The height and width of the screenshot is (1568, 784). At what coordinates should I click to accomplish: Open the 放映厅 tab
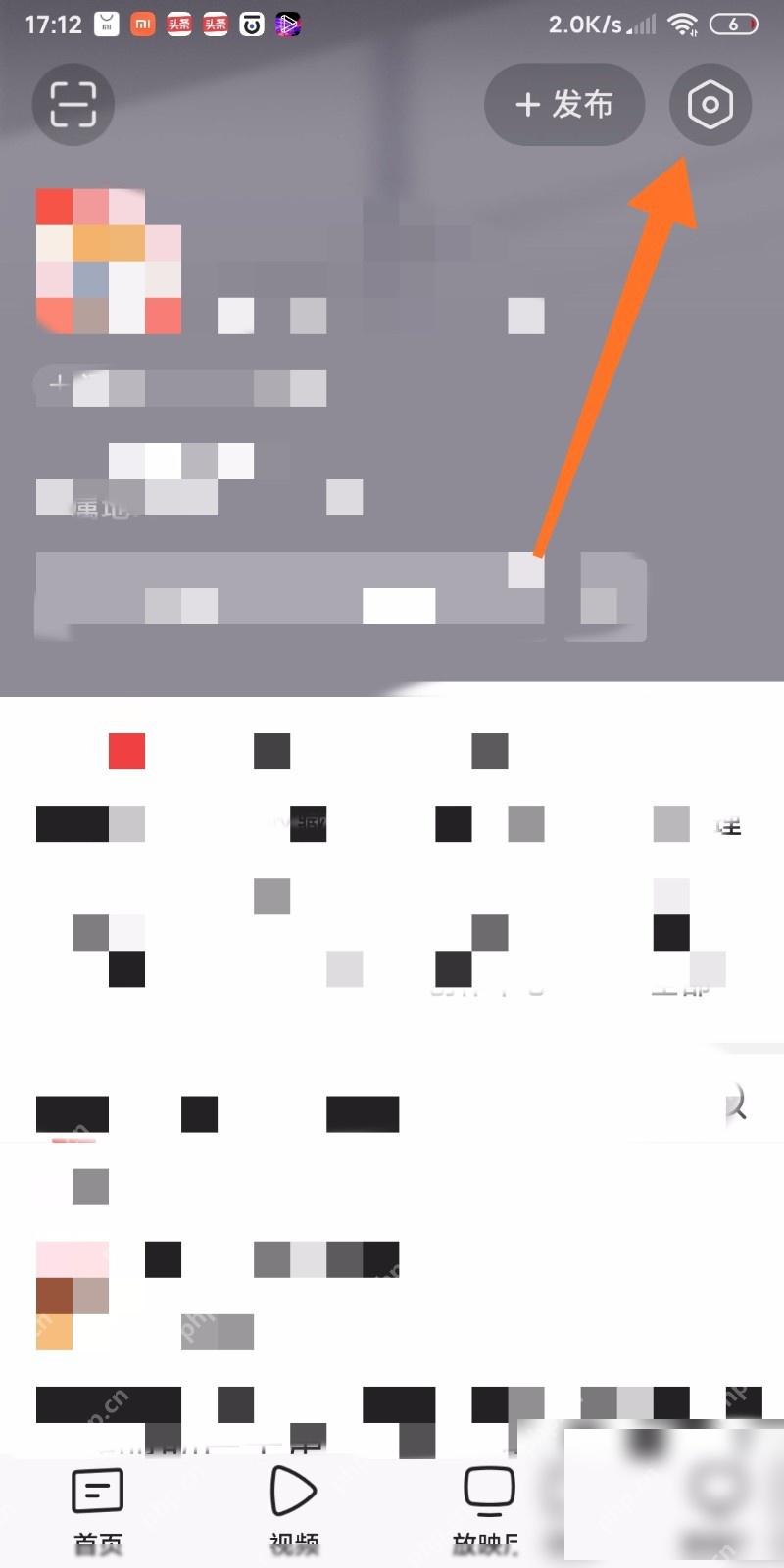click(x=487, y=1511)
